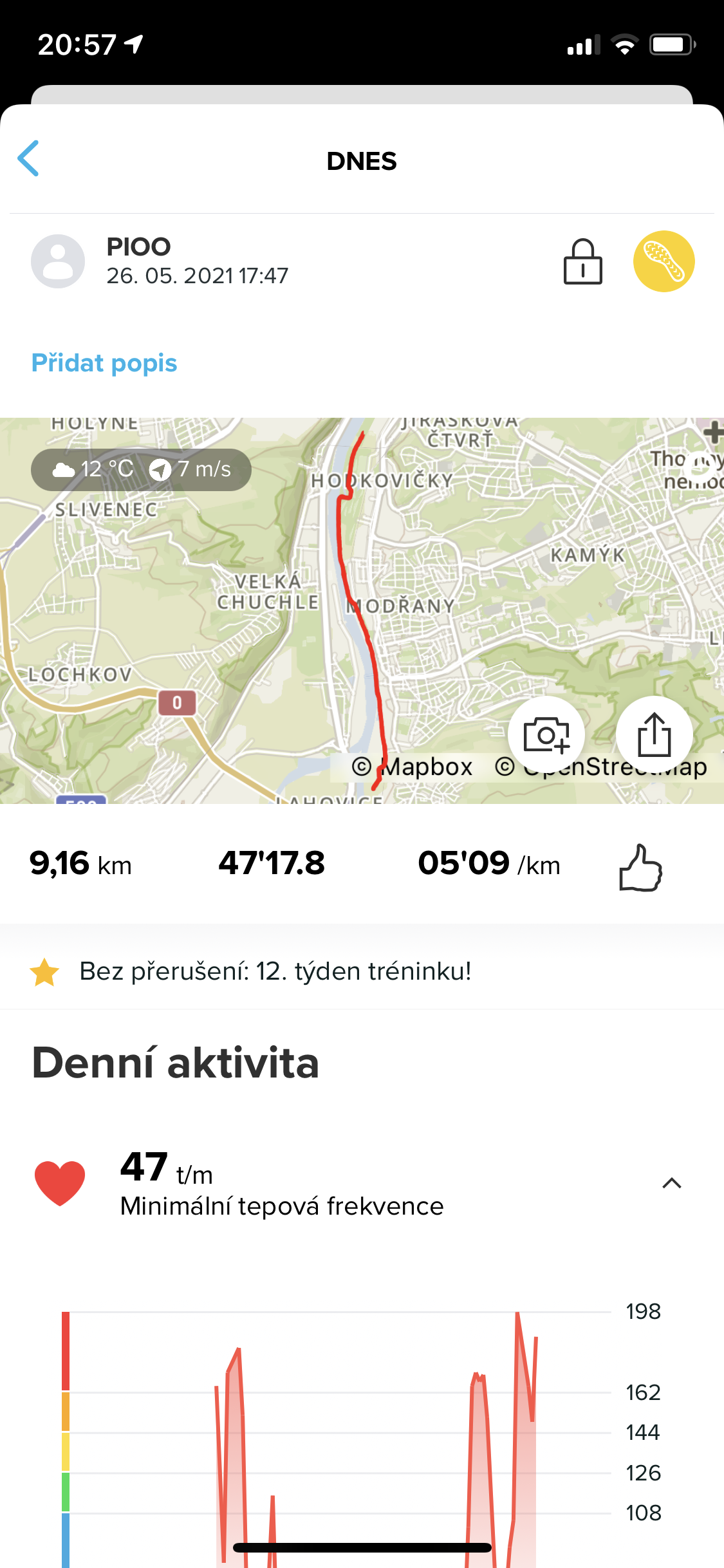This screenshot has height=1568, width=724.
Task: Tap the yellow running shoe activity icon
Action: pyautogui.click(x=664, y=261)
